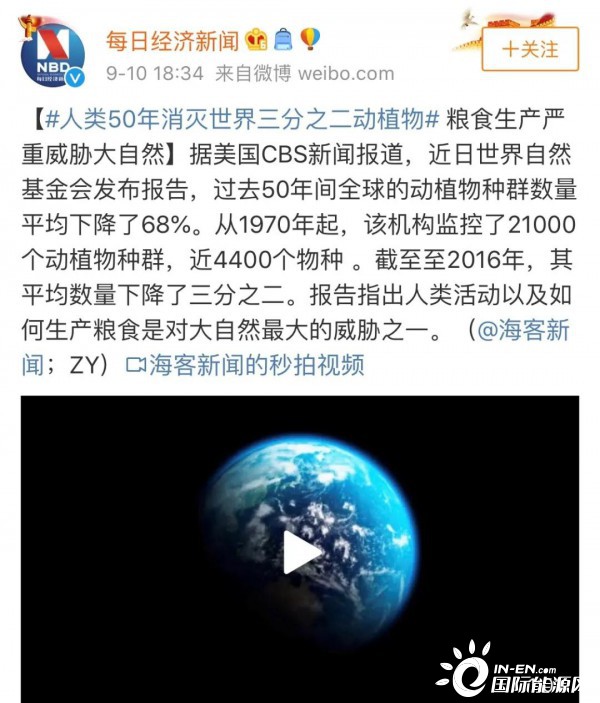Open the @海客新闻 mention
Image resolution: width=600 pixels, height=703 pixels.
click(521, 331)
